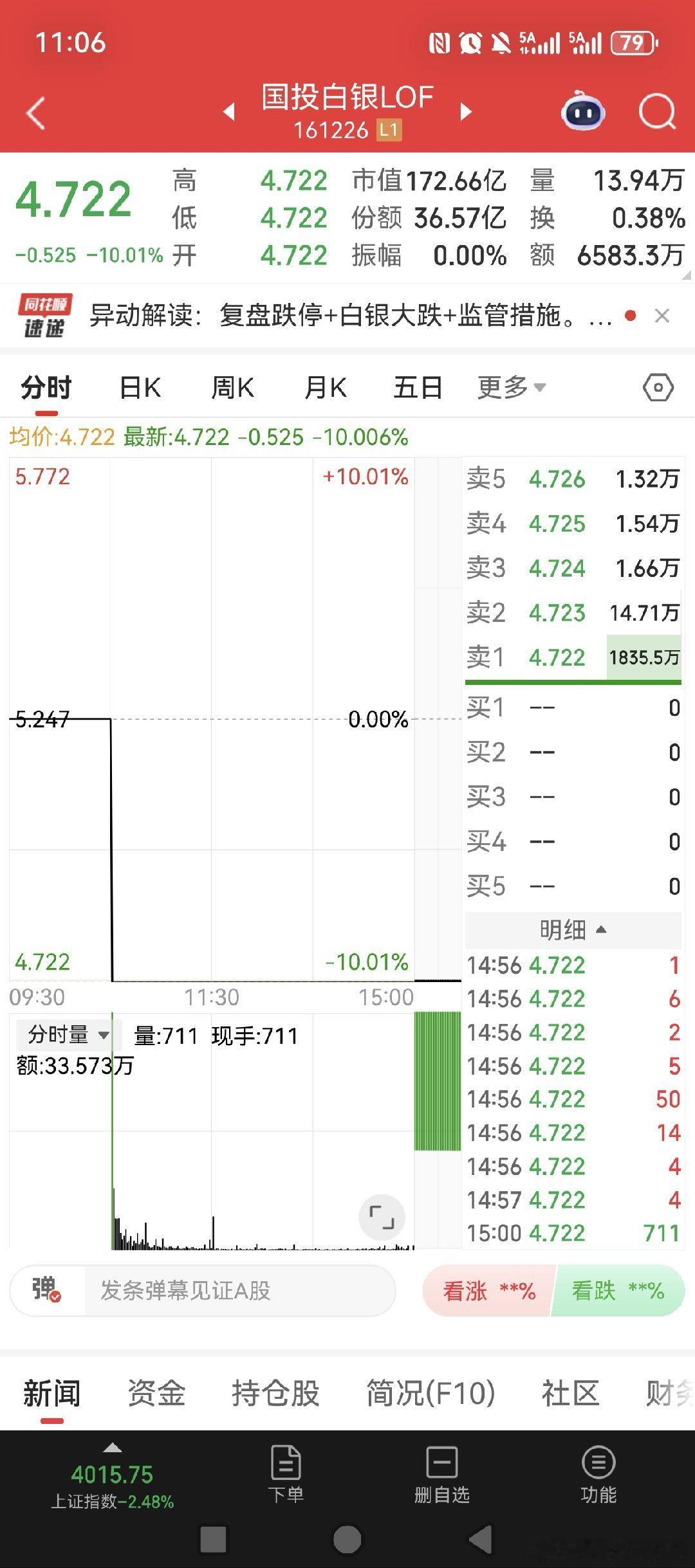This screenshot has height=1568, width=695.
Task: Switch to the 日K daily chart tab
Action: coord(139,387)
